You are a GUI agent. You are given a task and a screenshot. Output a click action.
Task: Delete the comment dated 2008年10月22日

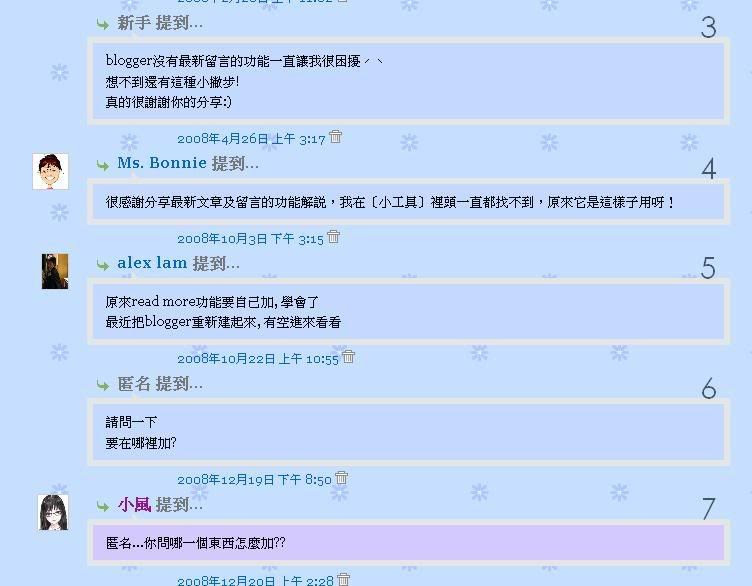pos(349,357)
